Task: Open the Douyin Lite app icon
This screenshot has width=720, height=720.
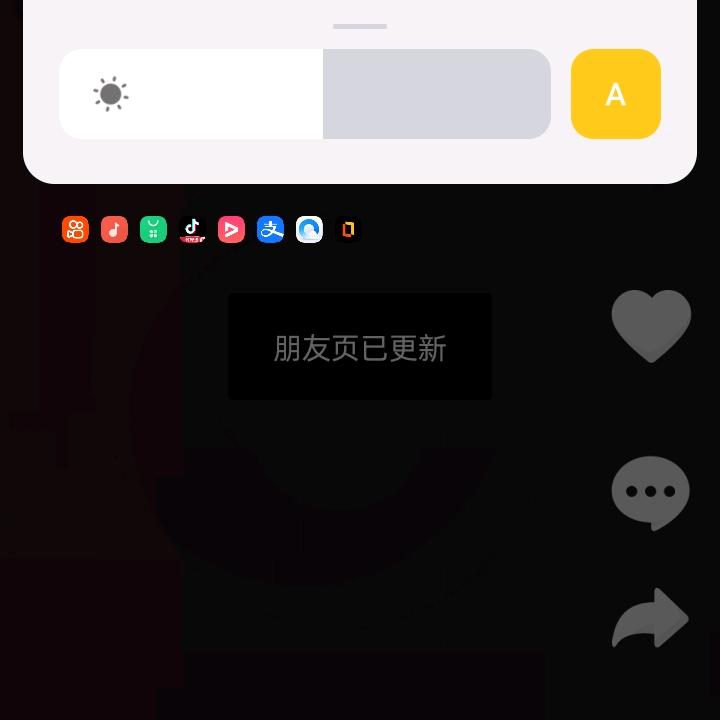Action: coord(192,229)
